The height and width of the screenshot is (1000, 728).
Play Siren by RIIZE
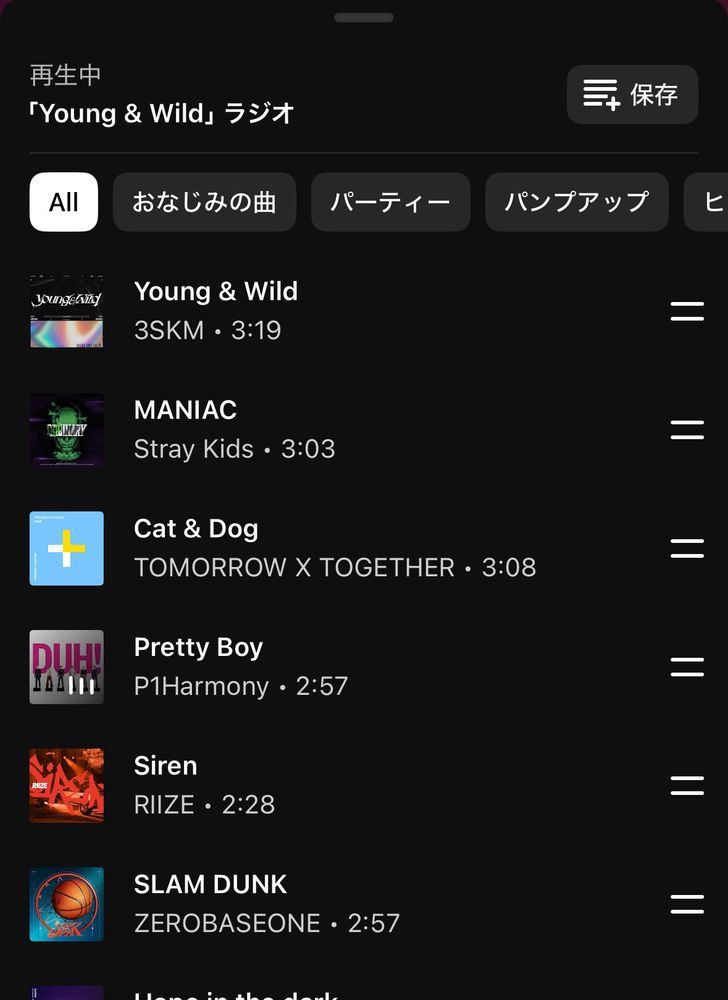click(x=204, y=785)
